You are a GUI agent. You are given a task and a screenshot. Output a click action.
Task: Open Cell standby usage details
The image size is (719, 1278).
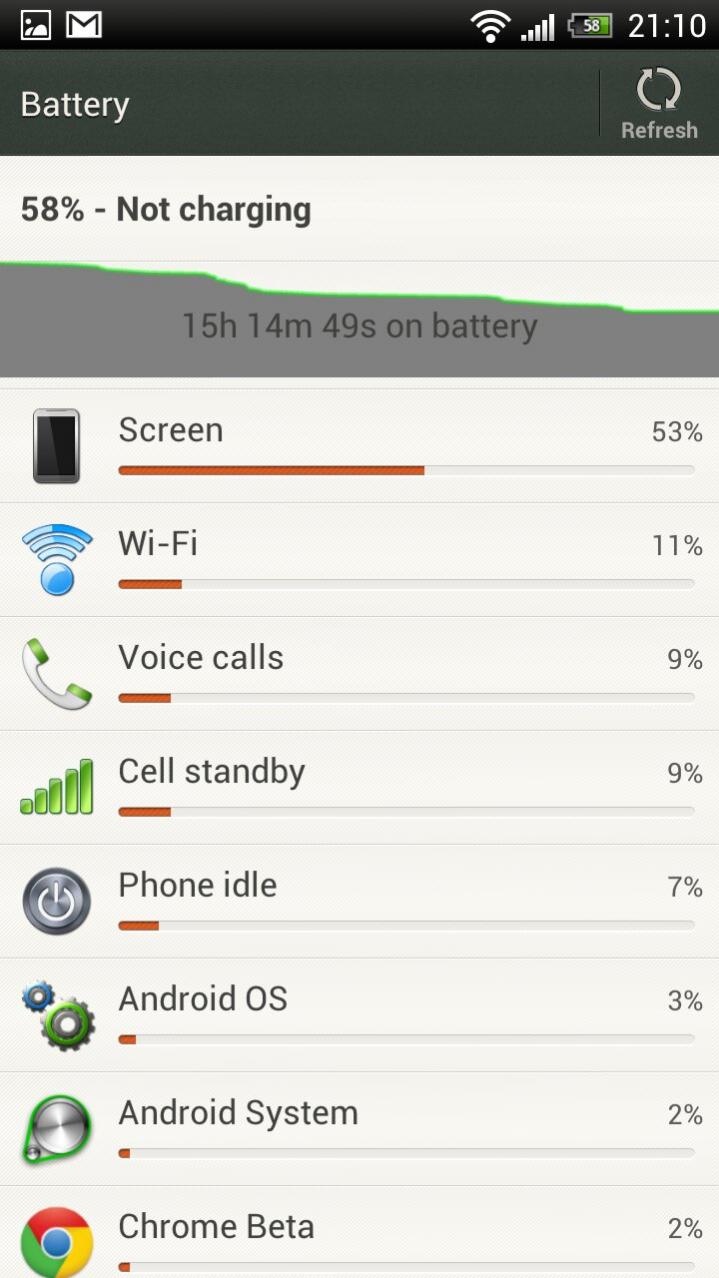(359, 788)
